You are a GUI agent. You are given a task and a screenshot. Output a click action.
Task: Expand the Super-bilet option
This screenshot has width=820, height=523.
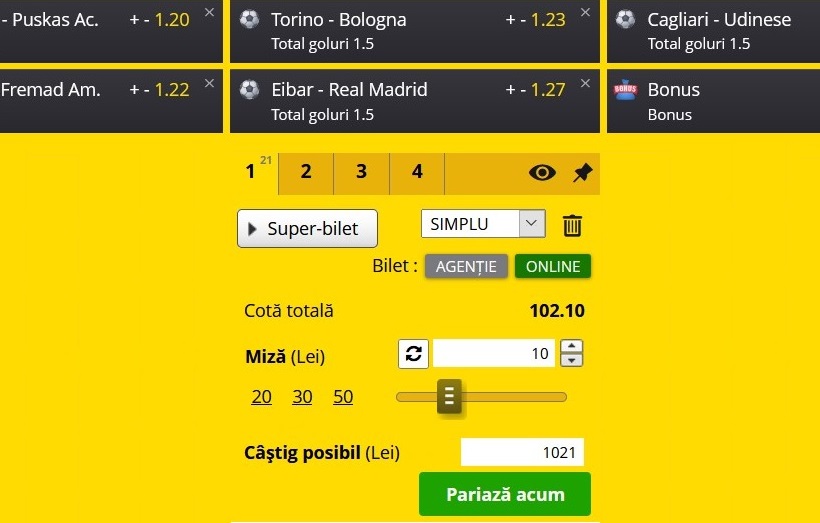tap(307, 229)
